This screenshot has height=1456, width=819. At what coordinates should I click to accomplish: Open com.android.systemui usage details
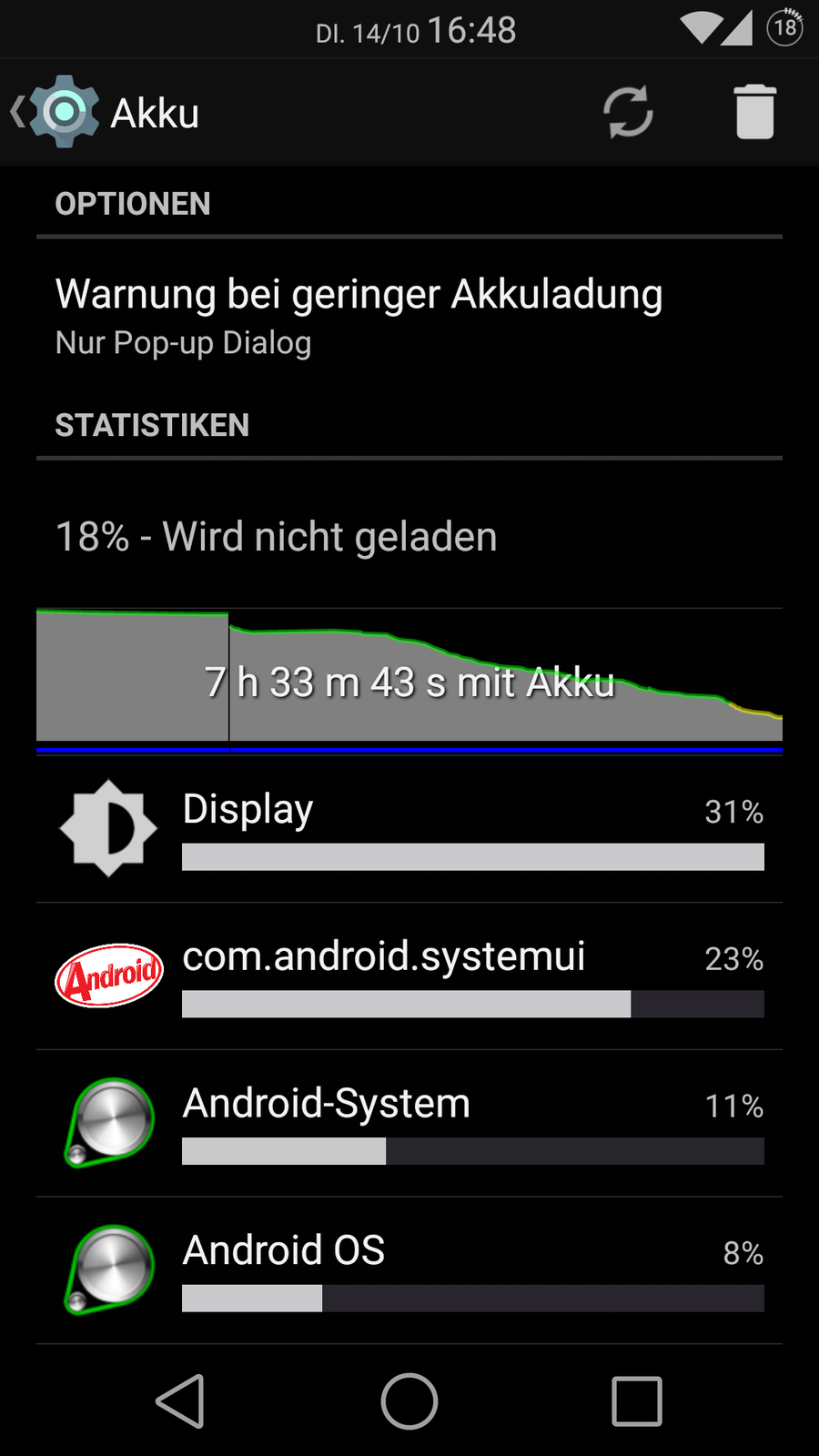coord(409,976)
